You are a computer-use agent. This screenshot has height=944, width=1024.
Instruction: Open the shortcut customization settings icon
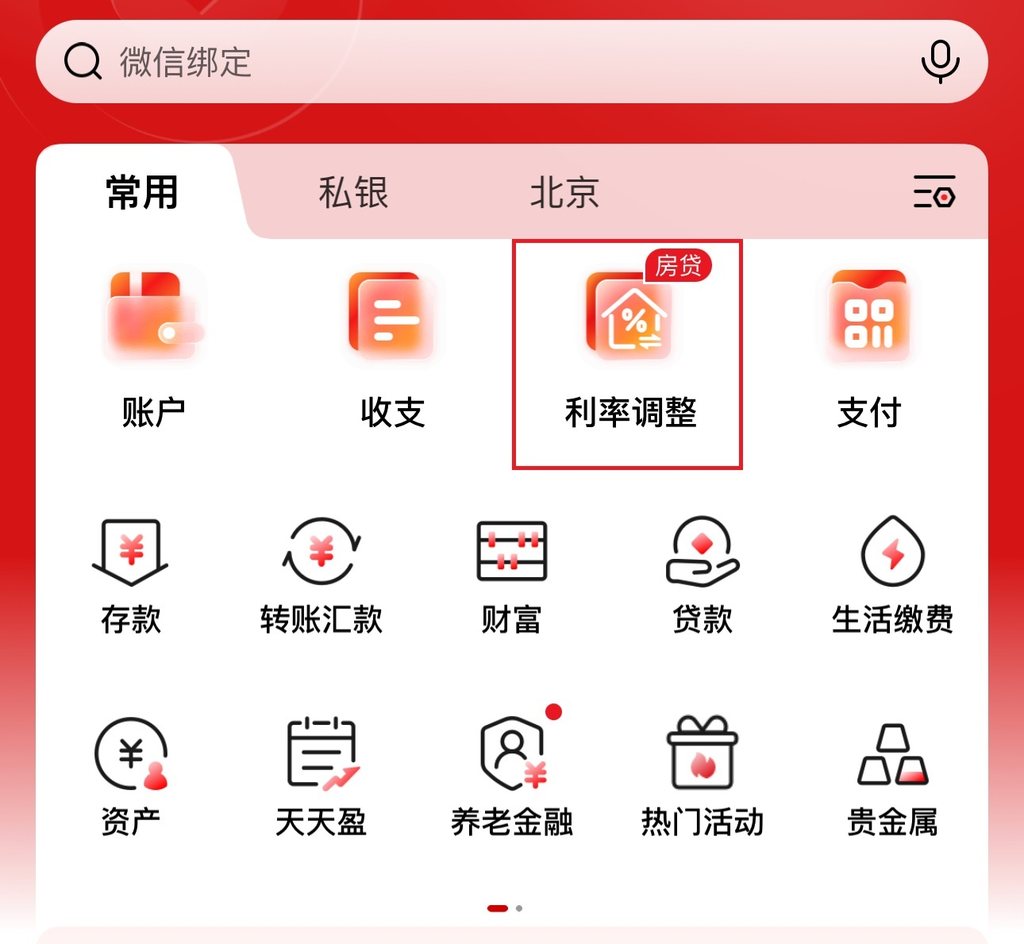point(934,191)
